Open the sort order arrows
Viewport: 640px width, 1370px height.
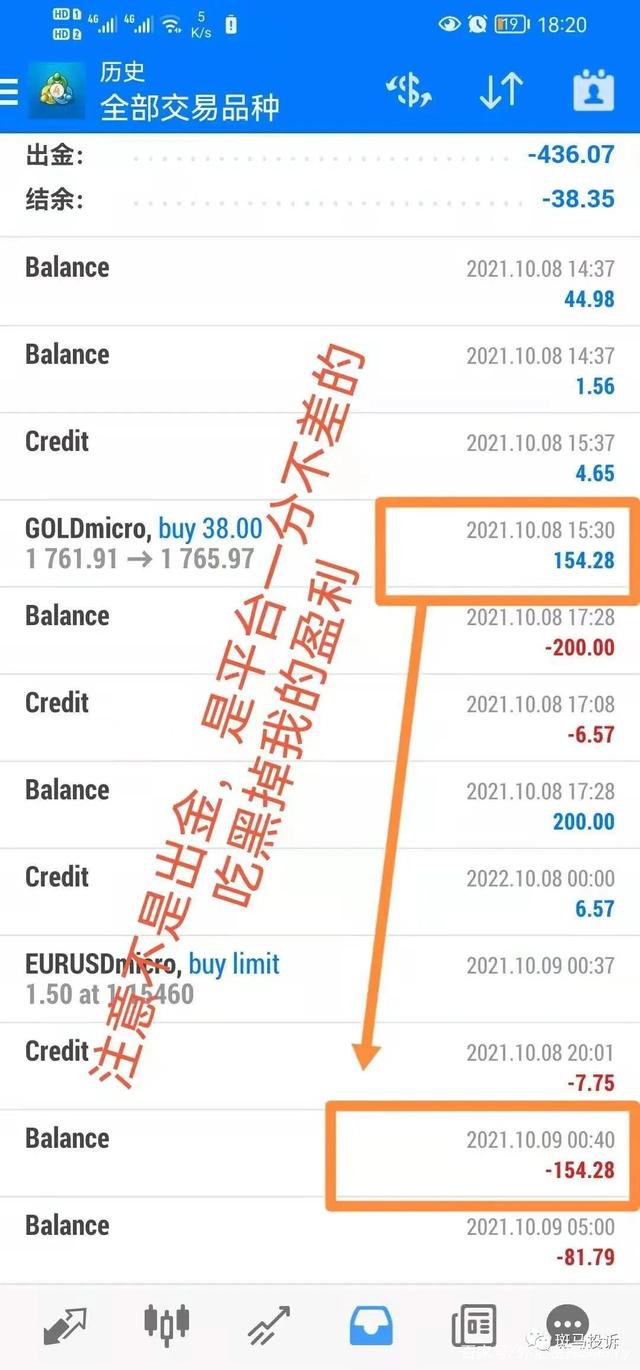click(500, 91)
